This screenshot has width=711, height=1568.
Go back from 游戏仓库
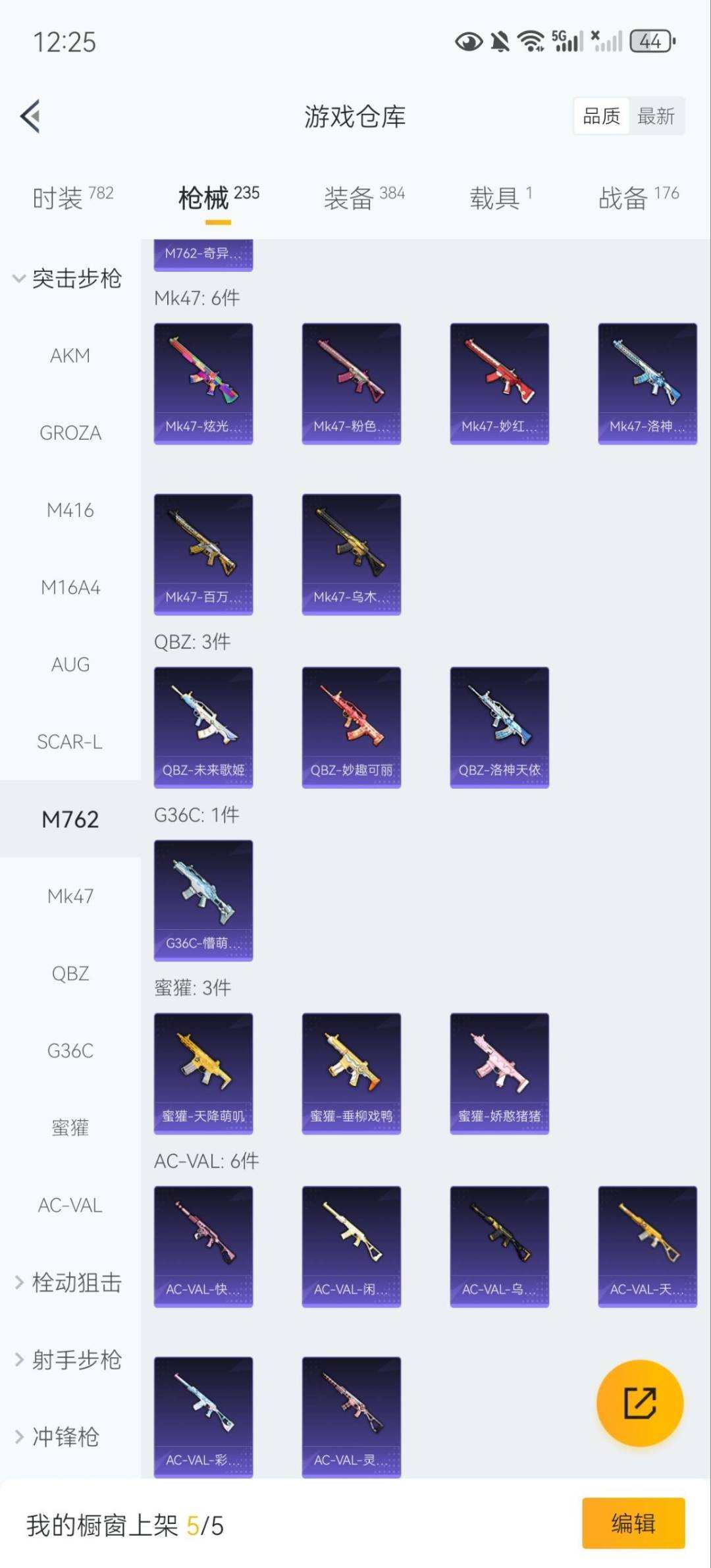(x=31, y=117)
